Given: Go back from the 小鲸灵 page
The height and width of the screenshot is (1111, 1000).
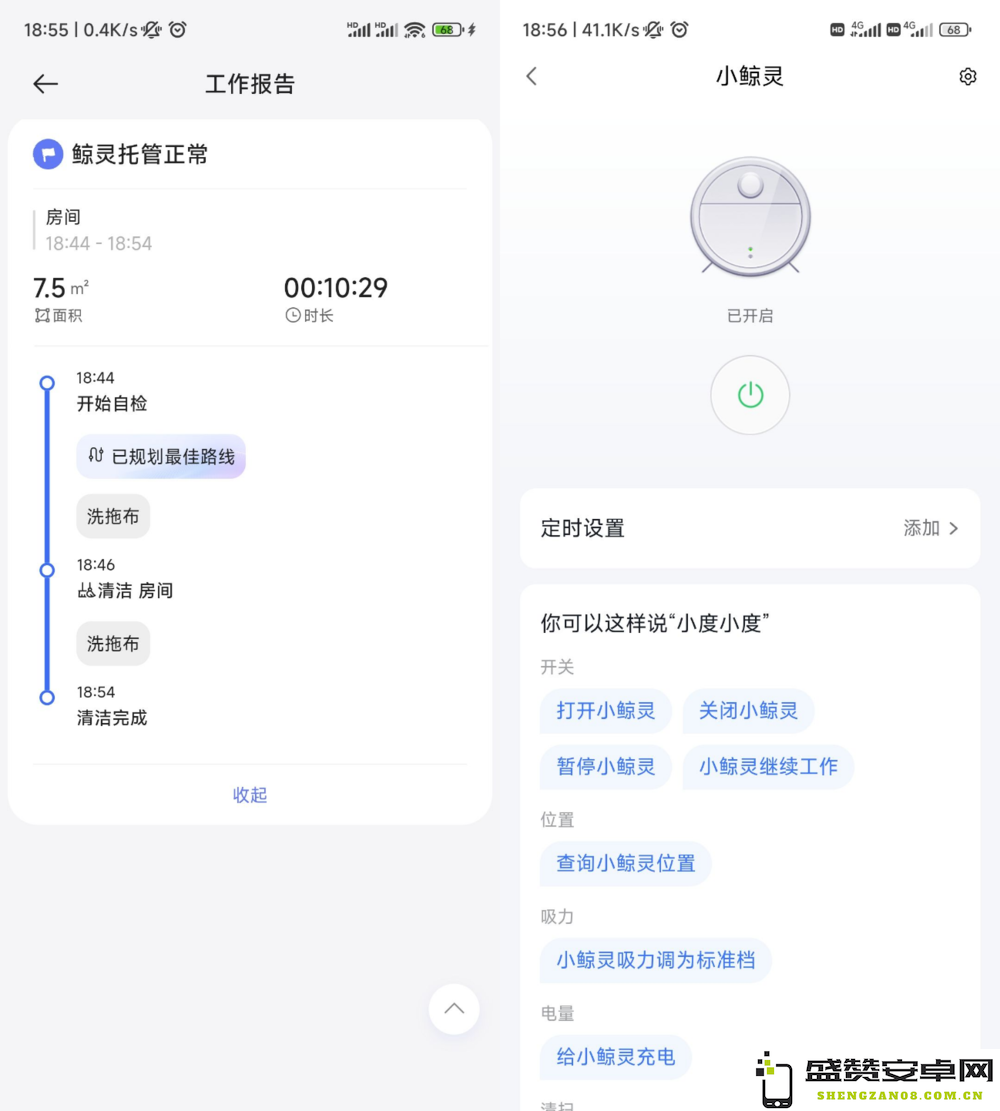Looking at the screenshot, I should 532,77.
